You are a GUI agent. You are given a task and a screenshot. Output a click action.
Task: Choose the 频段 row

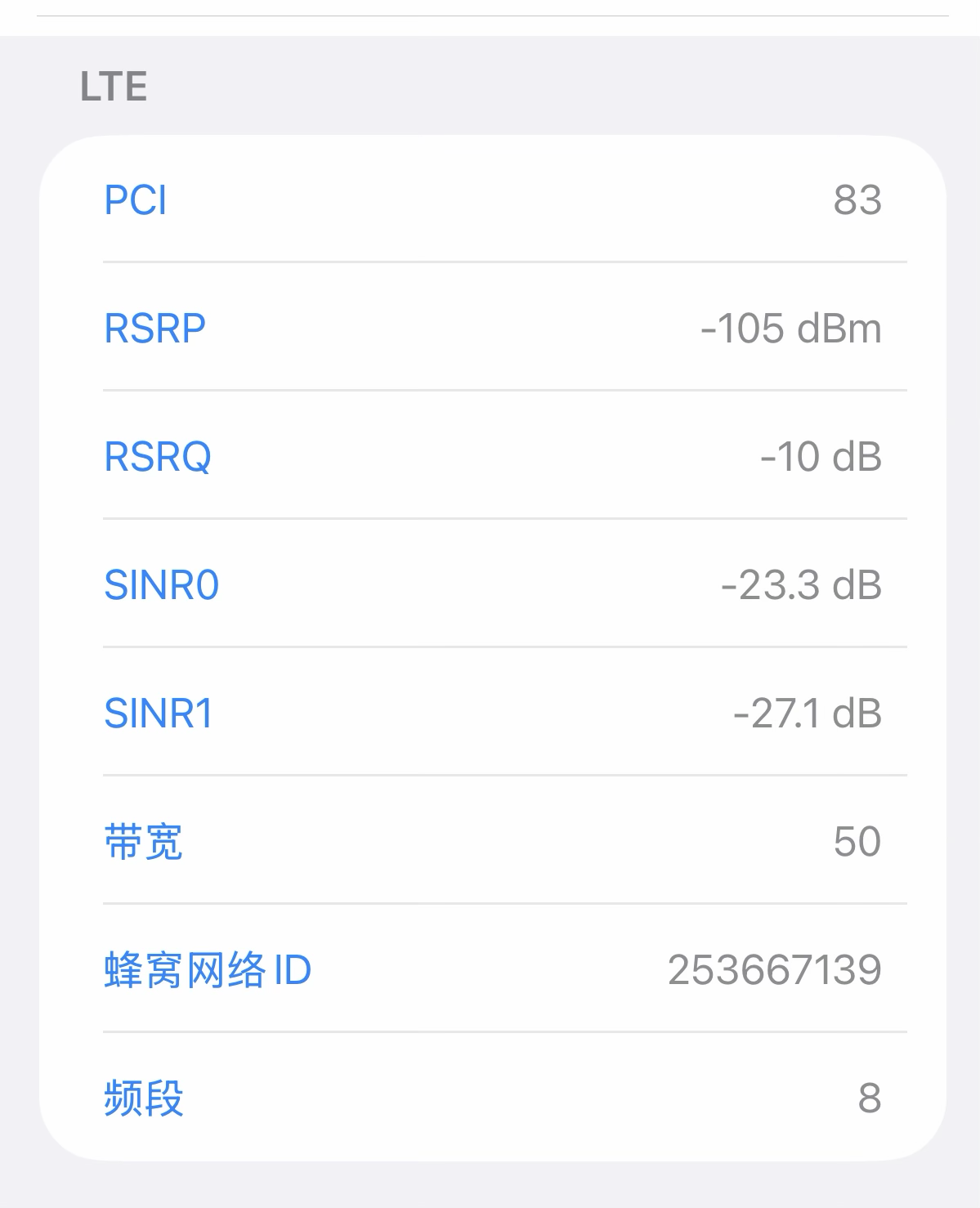(492, 1098)
